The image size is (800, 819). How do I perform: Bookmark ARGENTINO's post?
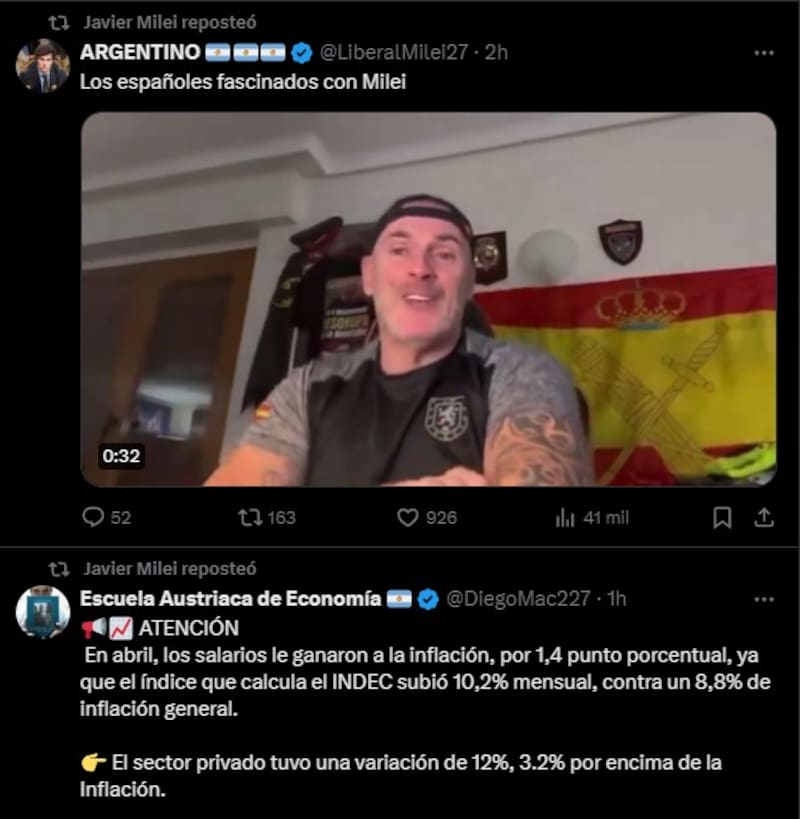tap(722, 517)
